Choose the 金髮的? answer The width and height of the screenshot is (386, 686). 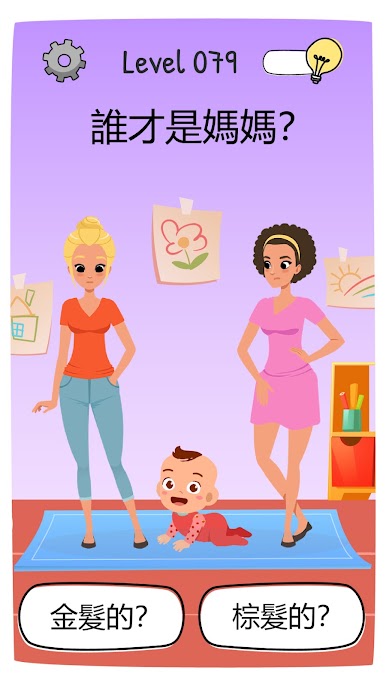101,617
